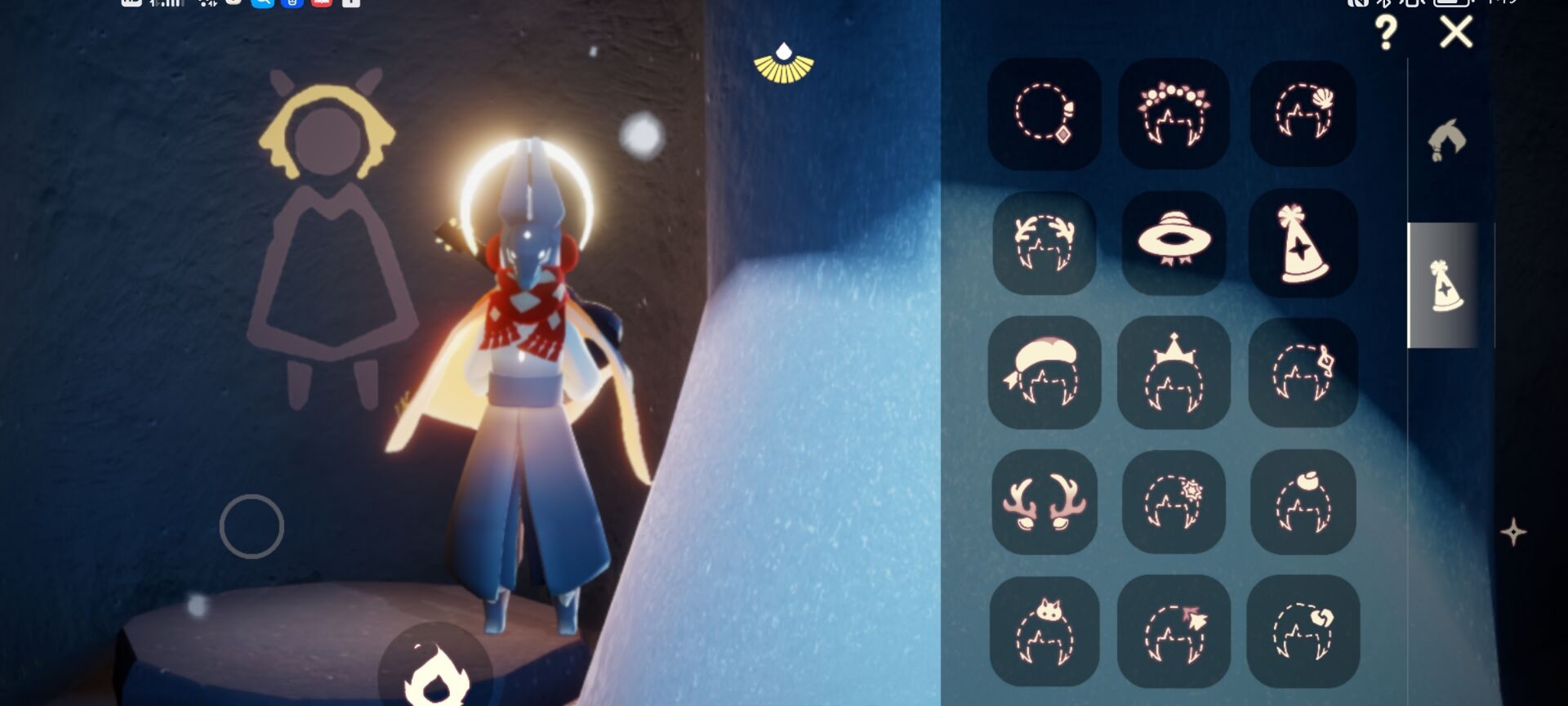
Task: Select the small crown accessory
Action: [x=1173, y=373]
